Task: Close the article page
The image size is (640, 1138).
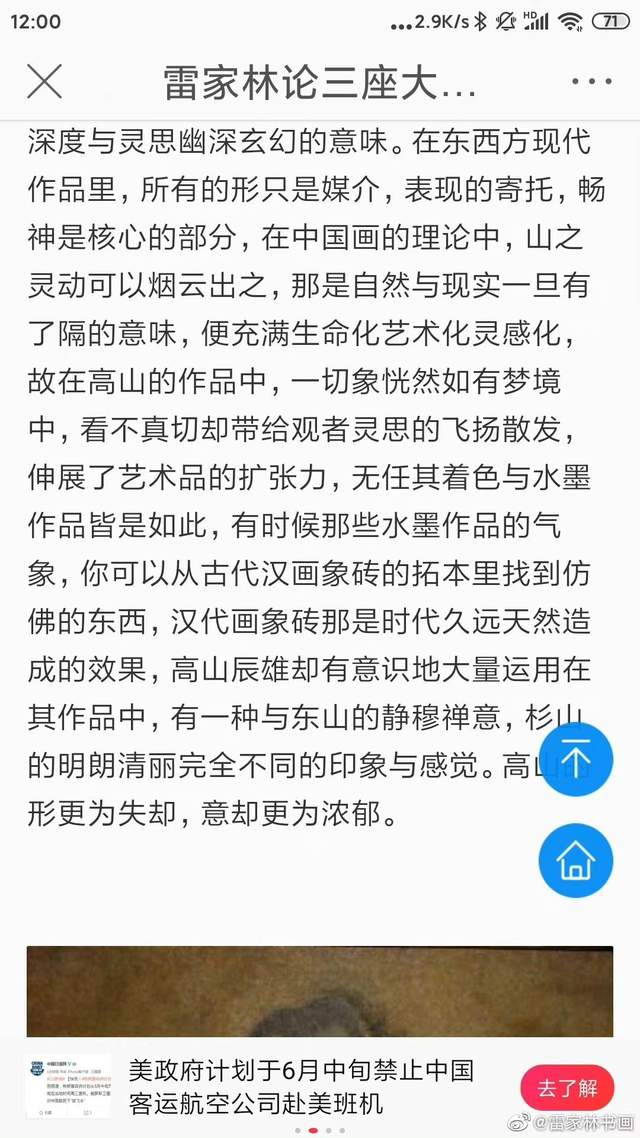Action: click(44, 81)
